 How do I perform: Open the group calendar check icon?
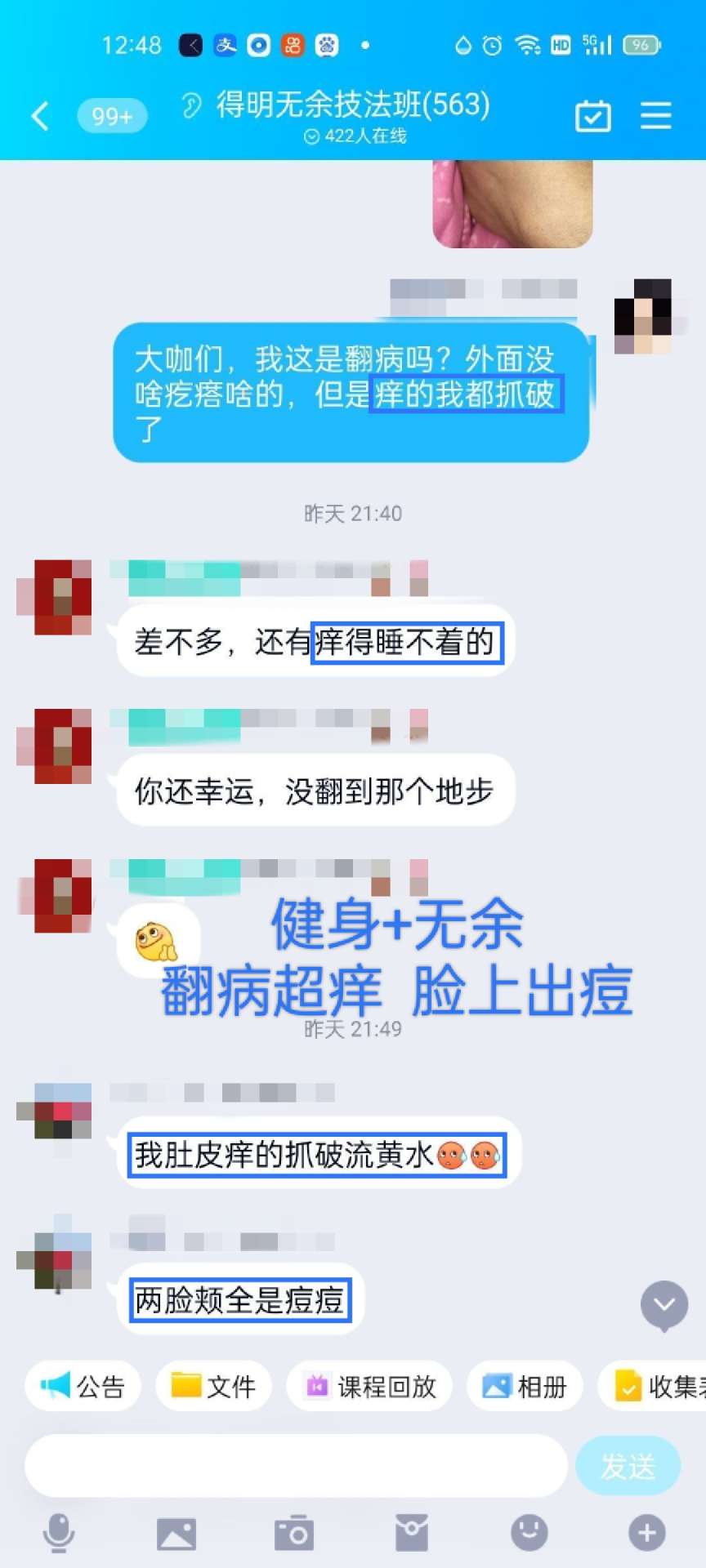[x=593, y=116]
